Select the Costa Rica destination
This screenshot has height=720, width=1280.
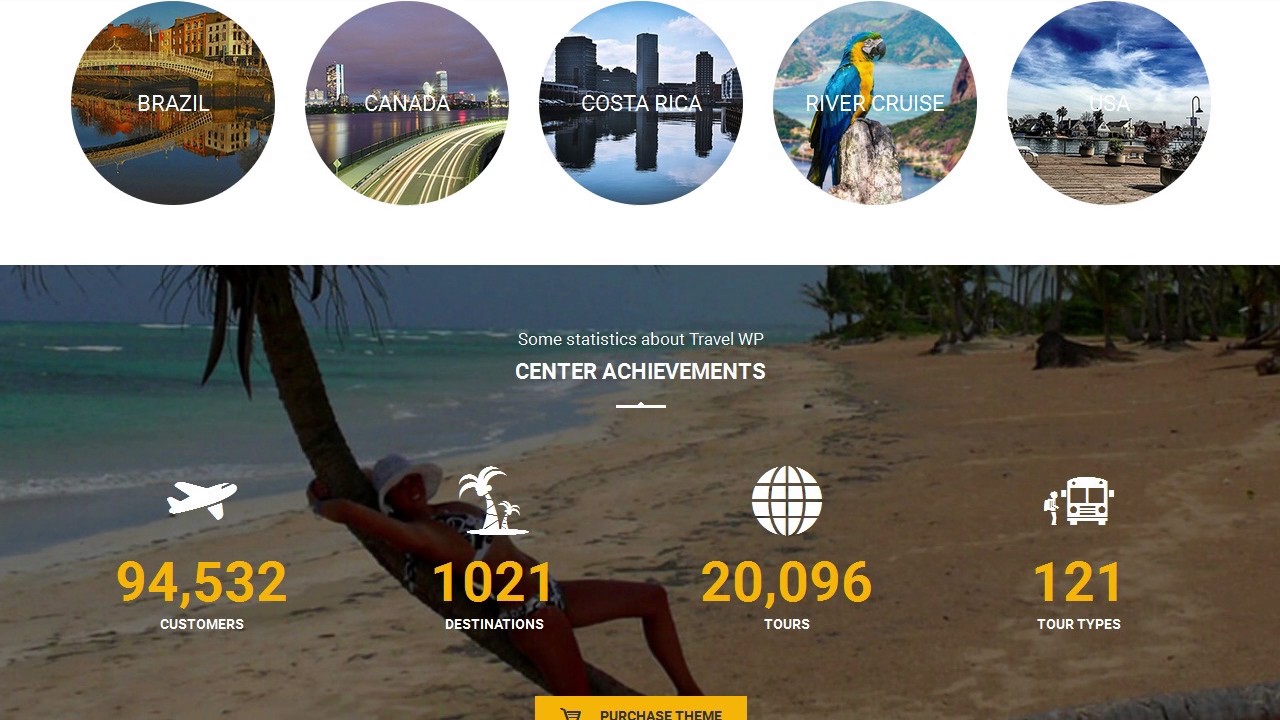(x=641, y=103)
